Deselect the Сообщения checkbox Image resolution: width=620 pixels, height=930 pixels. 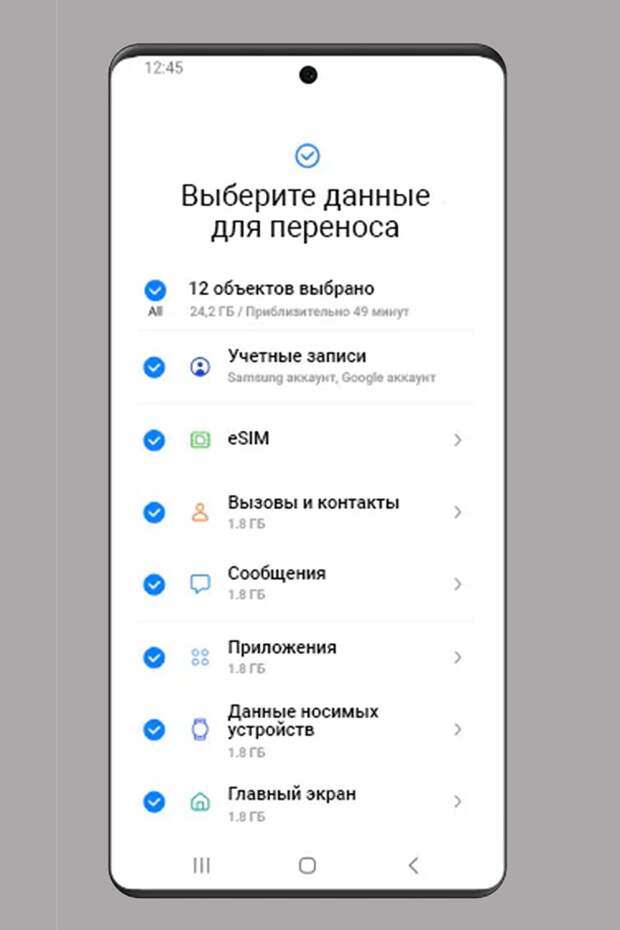click(x=154, y=584)
